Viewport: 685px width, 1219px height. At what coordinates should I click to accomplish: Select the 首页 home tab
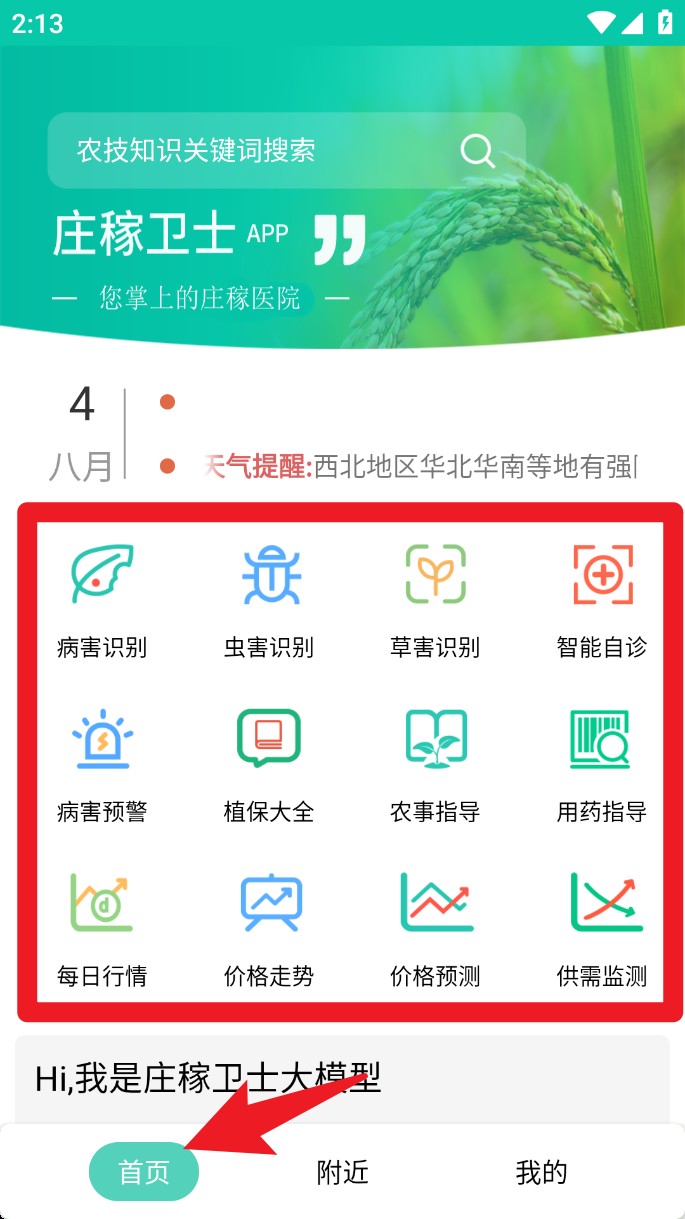[144, 1172]
